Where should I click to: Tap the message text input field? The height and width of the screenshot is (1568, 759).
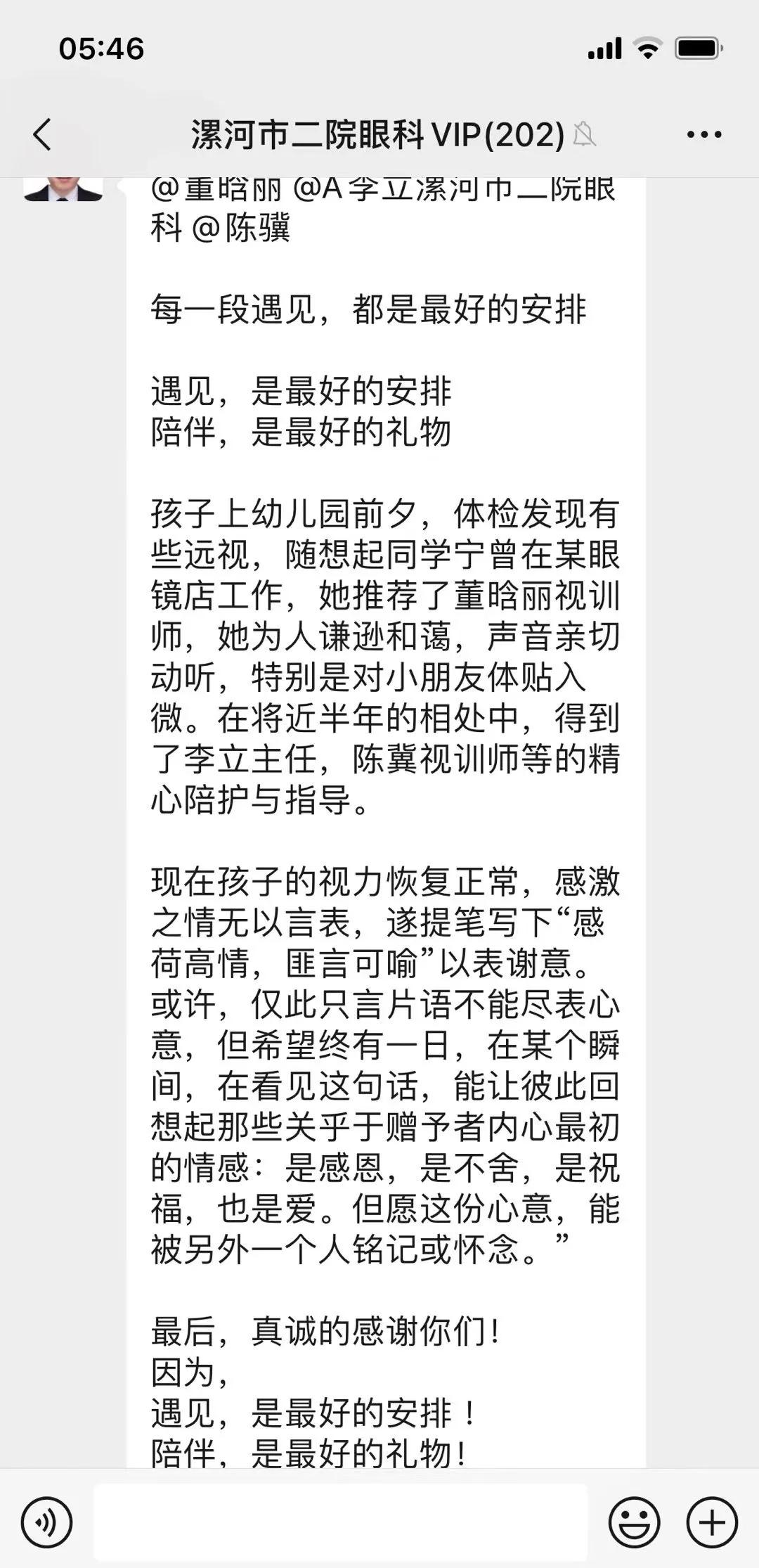[x=340, y=1523]
